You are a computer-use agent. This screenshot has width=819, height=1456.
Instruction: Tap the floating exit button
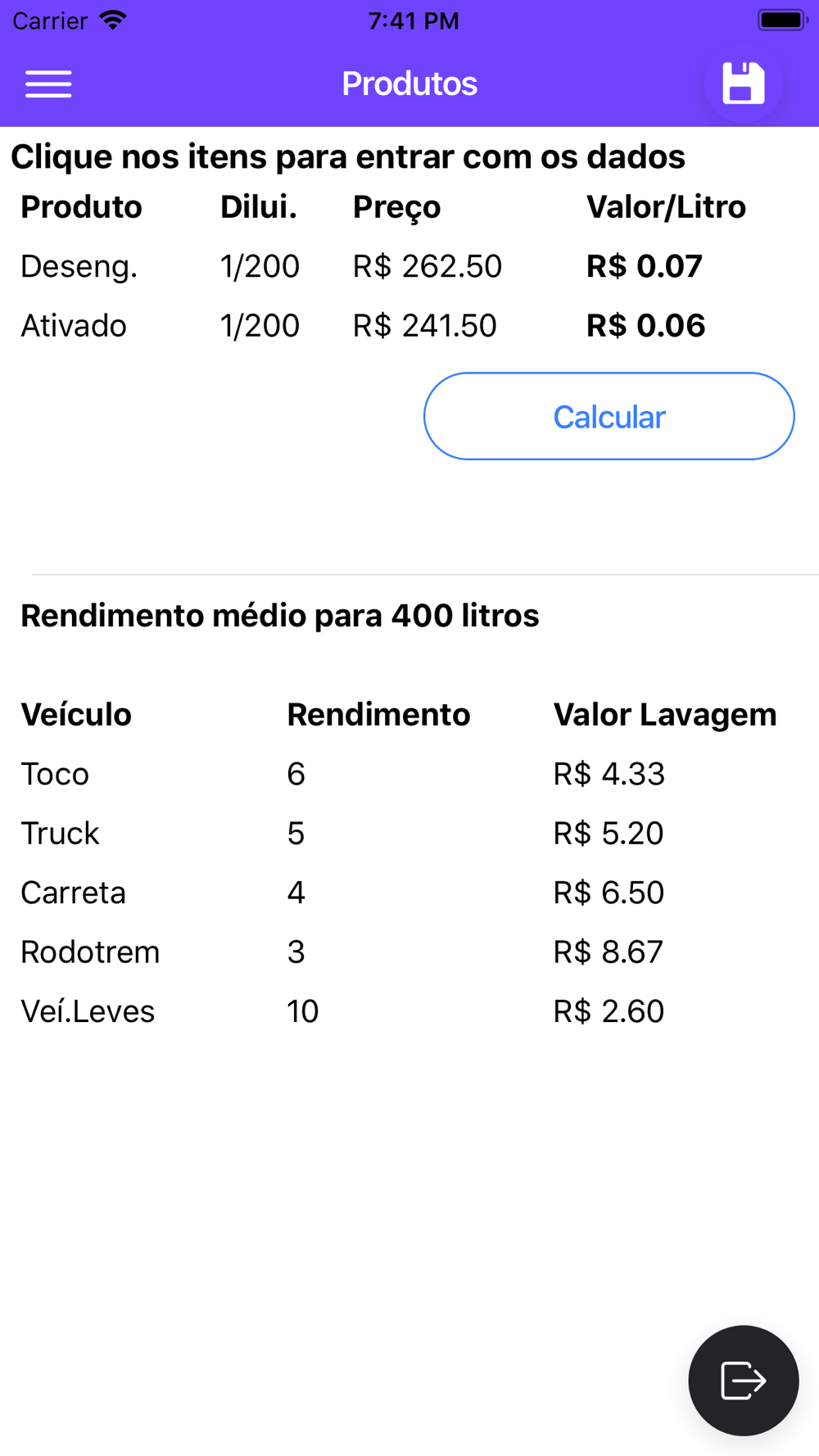click(744, 1381)
